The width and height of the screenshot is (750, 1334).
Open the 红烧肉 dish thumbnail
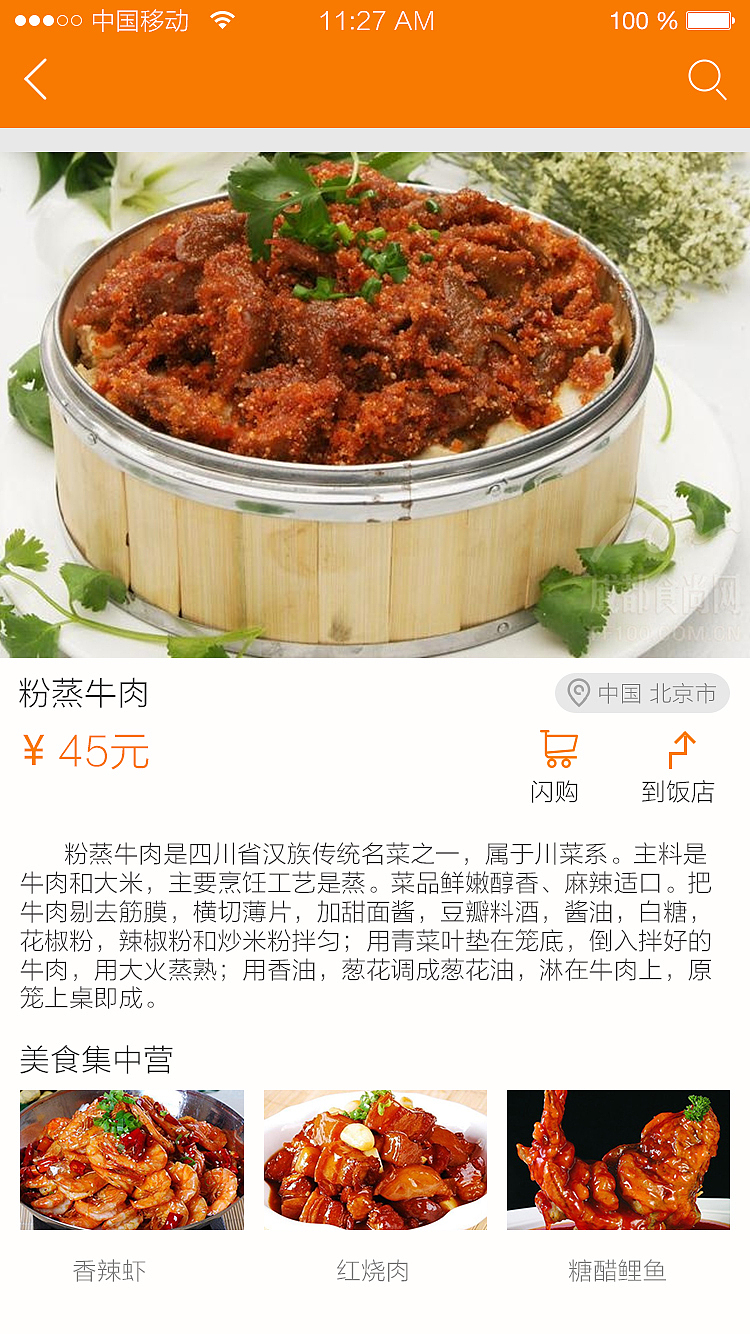376,1158
